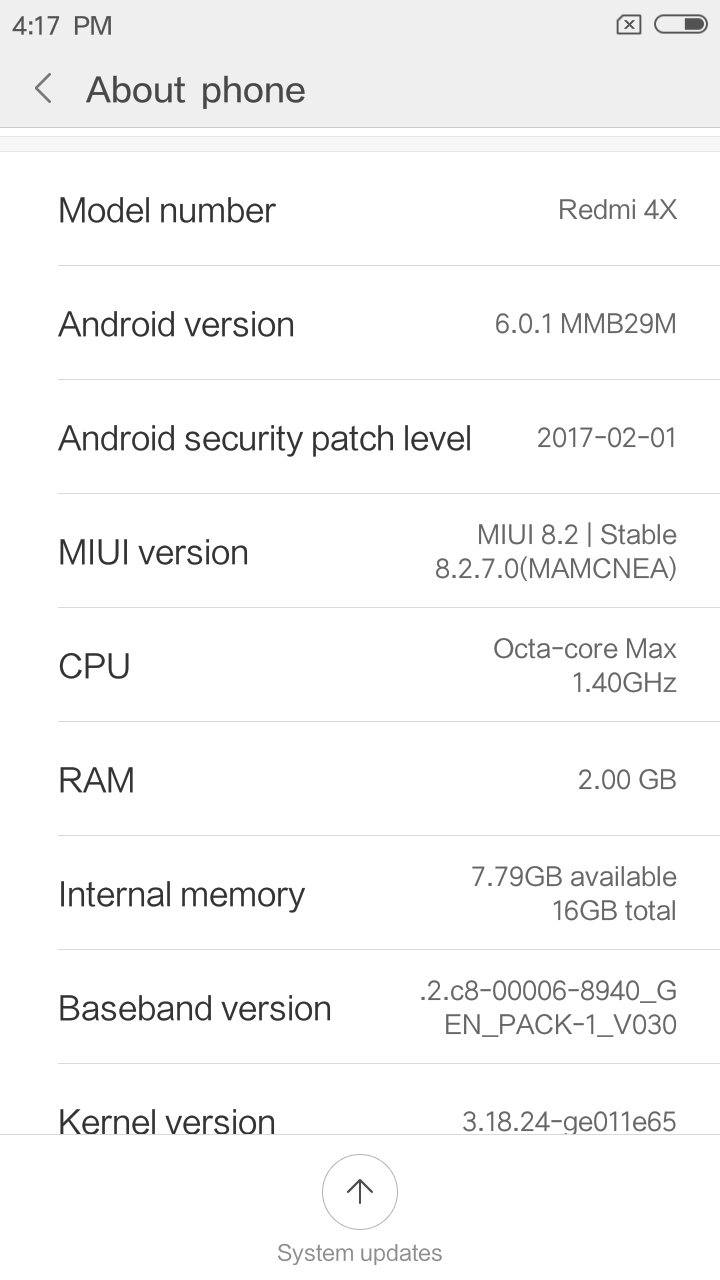This screenshot has height=1280, width=720.
Task: Tap the Kernel version row
Action: (360, 1100)
